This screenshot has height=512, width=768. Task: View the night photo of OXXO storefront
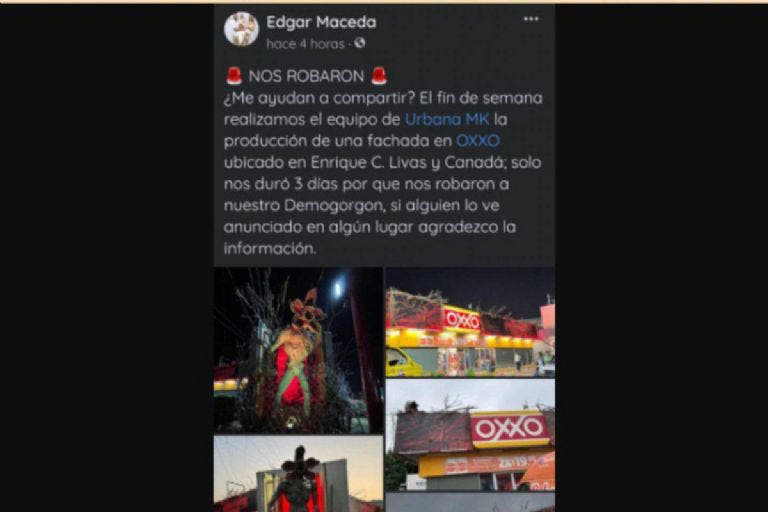469,322
